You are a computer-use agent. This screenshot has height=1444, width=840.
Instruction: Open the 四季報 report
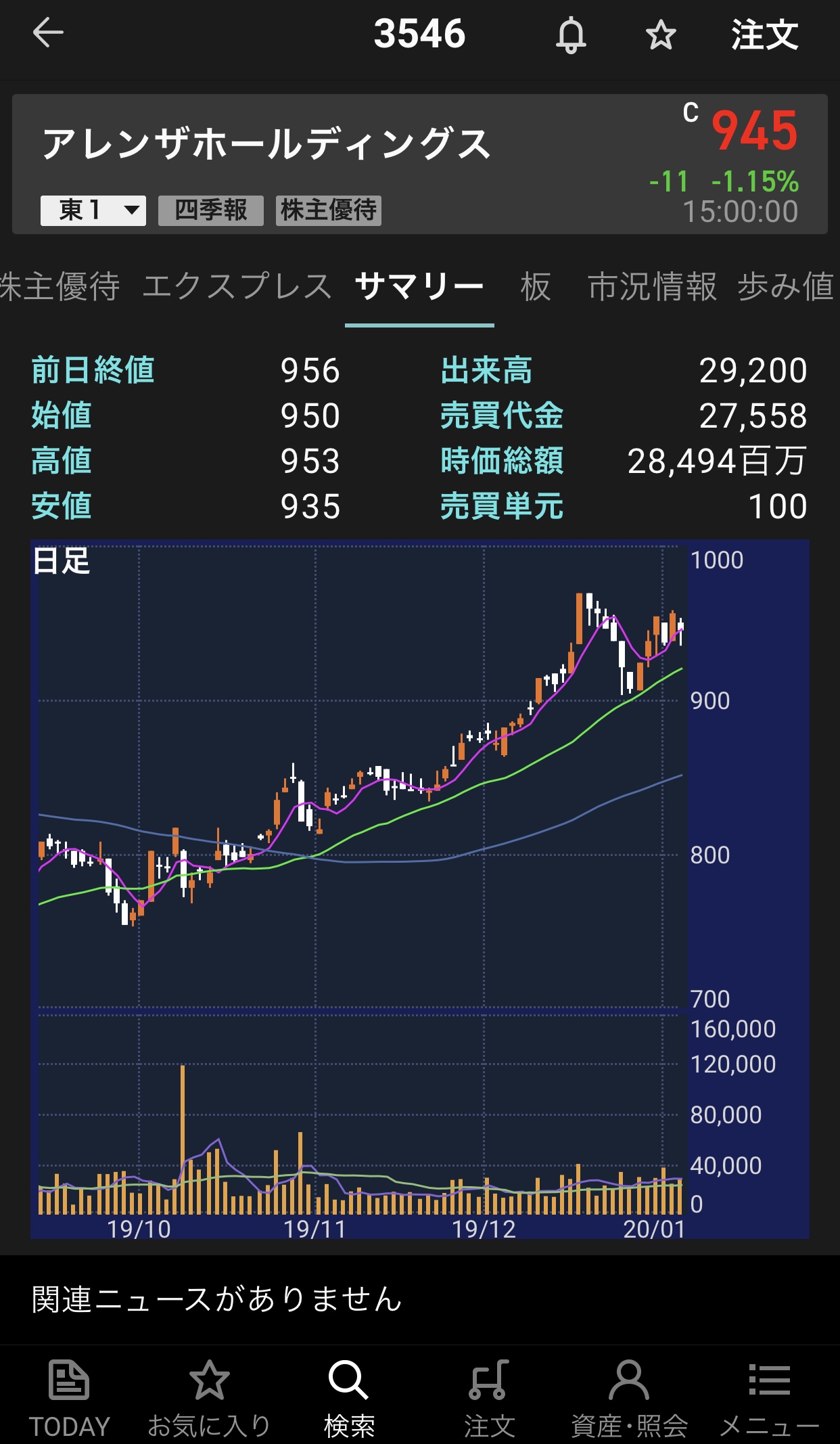pyautogui.click(x=211, y=210)
